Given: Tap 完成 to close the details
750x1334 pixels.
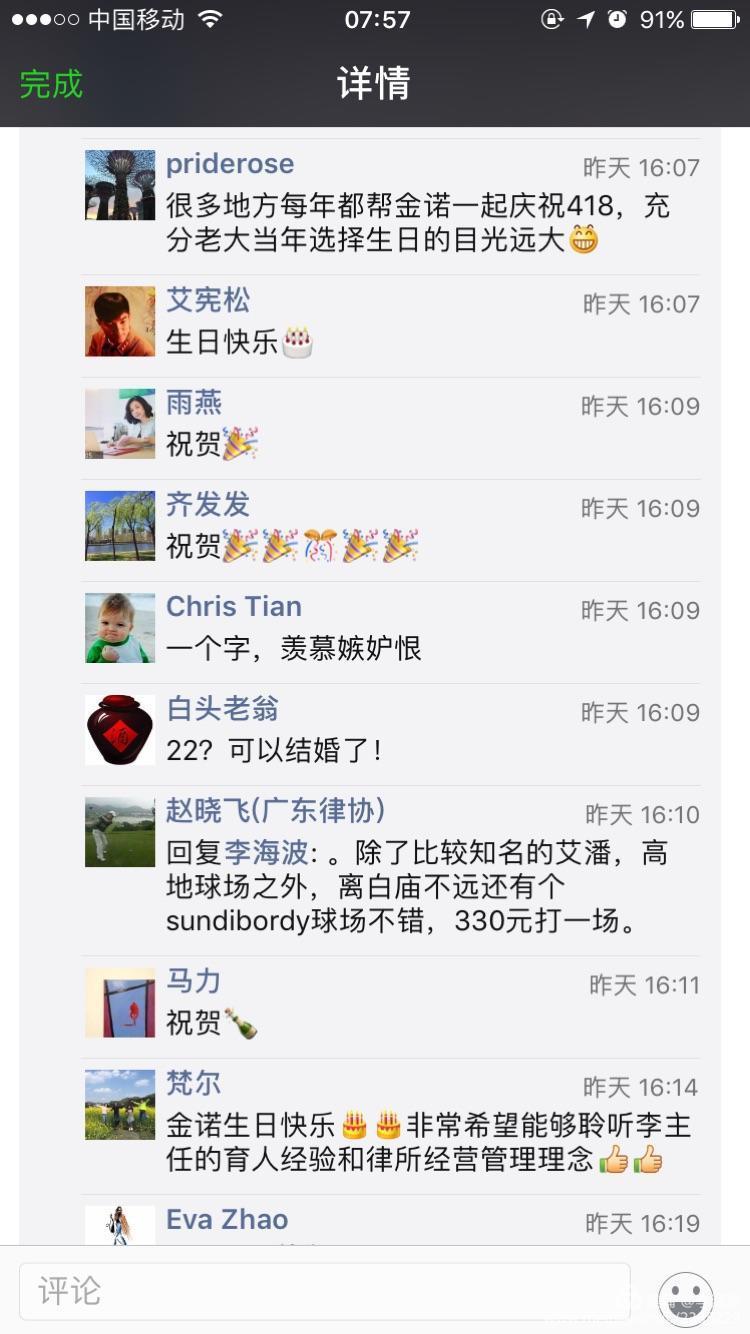Looking at the screenshot, I should [51, 84].
